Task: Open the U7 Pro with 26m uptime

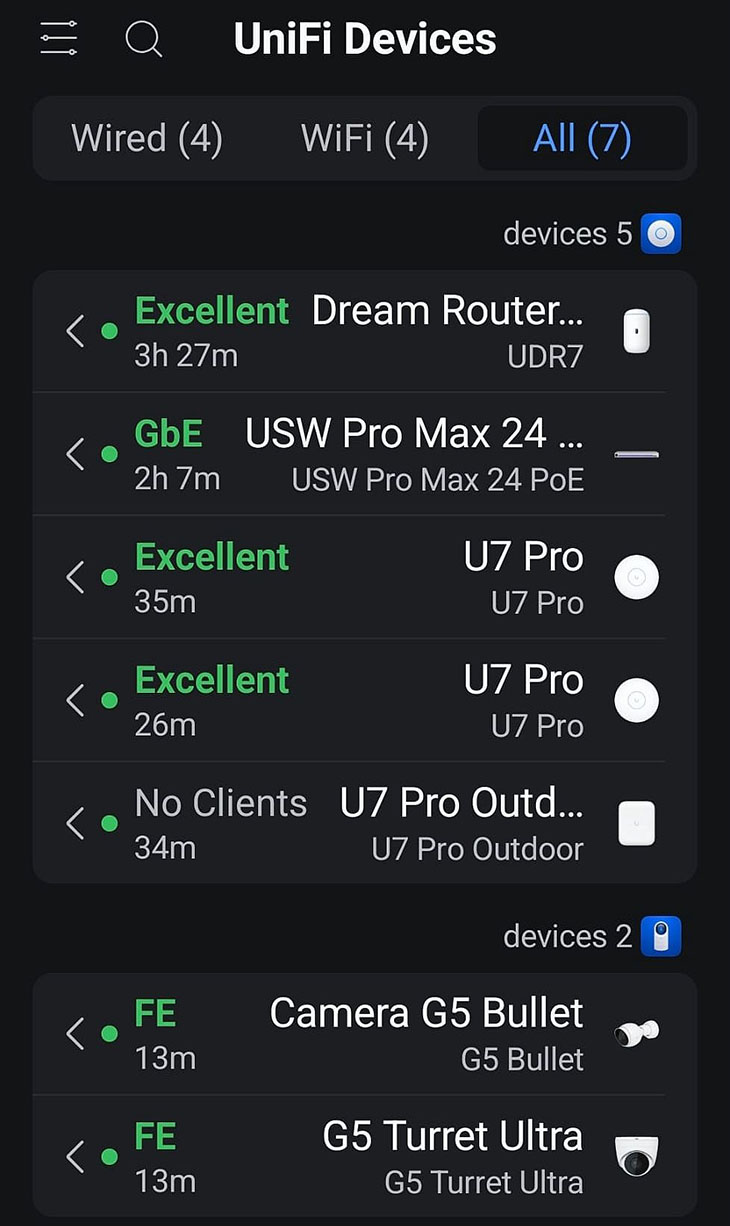Action: pos(365,700)
